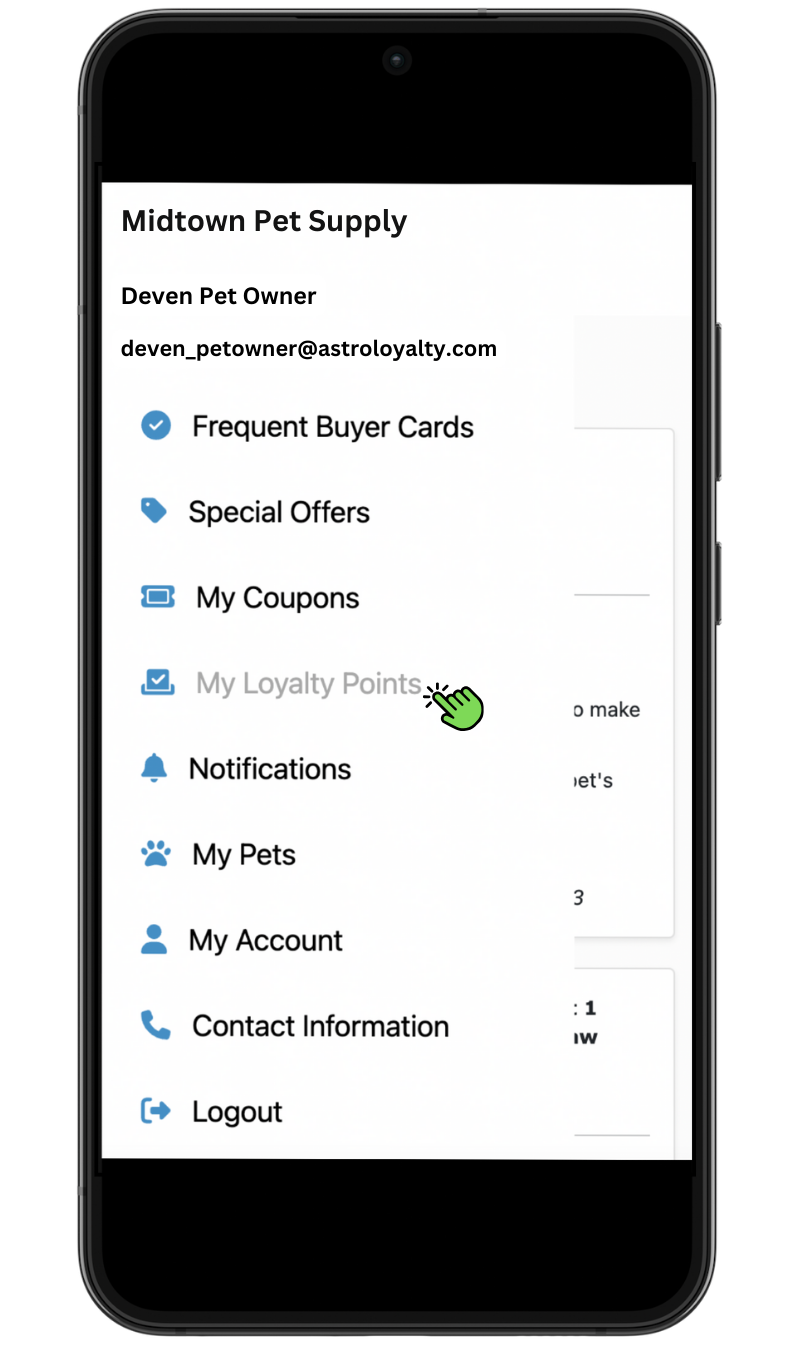Select My Loyalty Points

click(308, 684)
